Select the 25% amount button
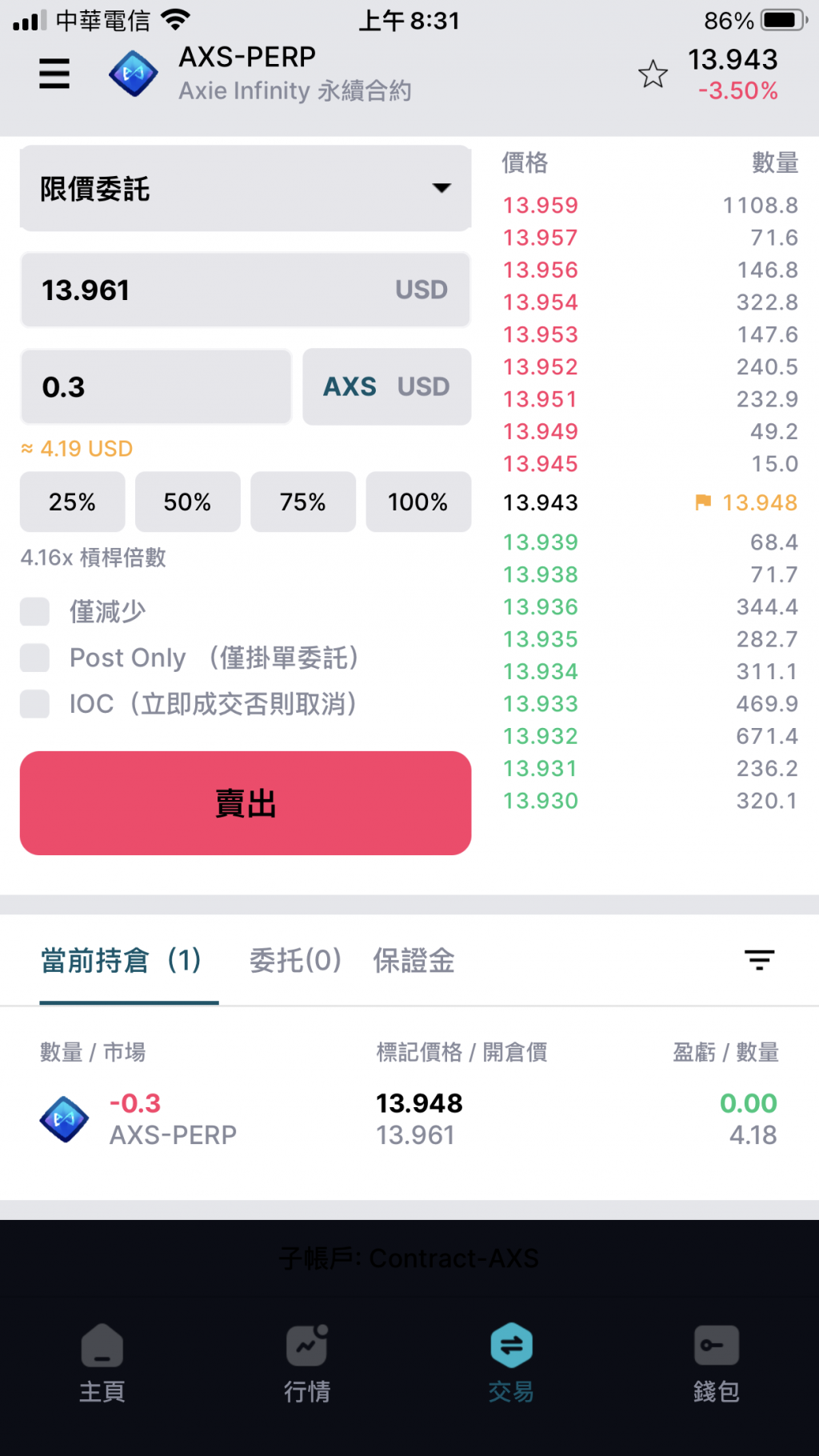 [72, 502]
